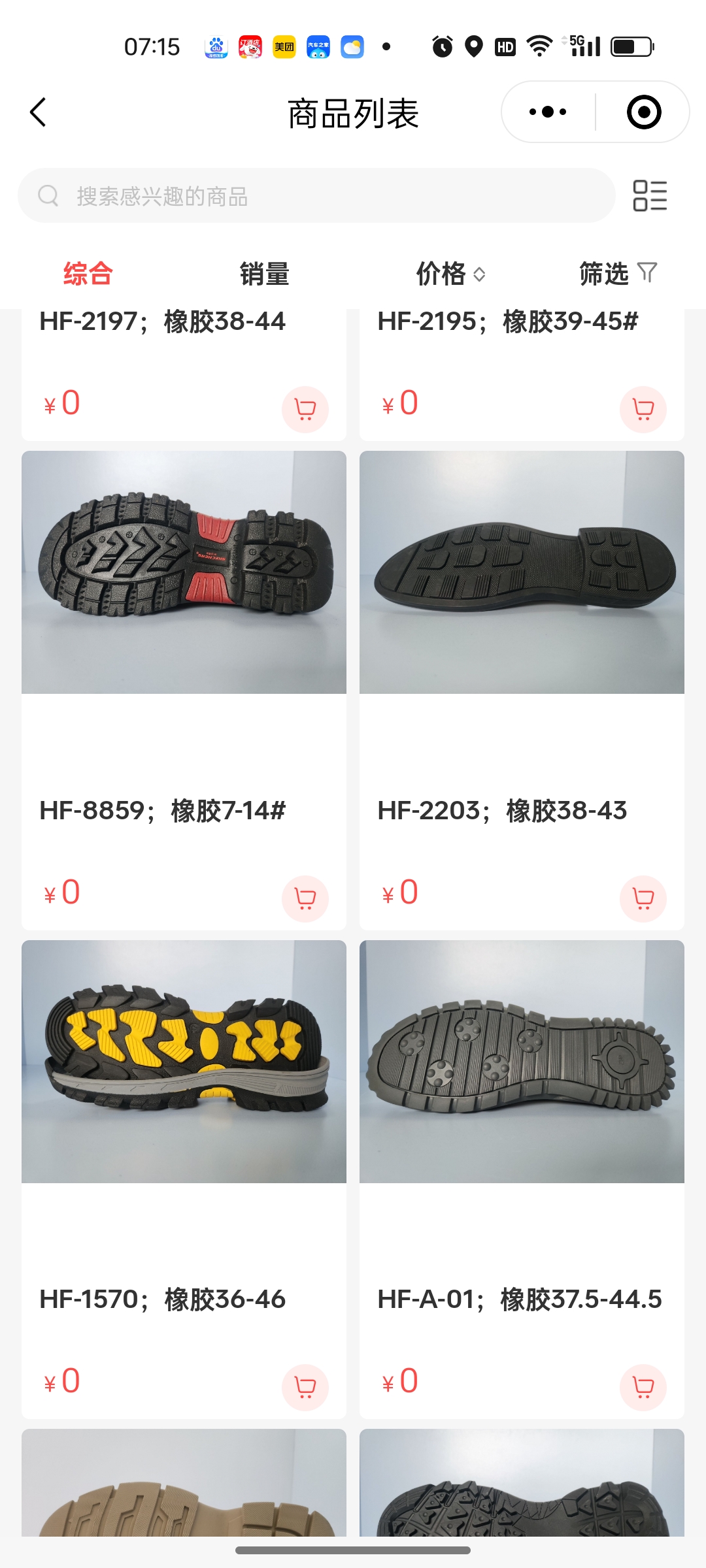
Task: Close the mini program with the circle button
Action: [643, 112]
